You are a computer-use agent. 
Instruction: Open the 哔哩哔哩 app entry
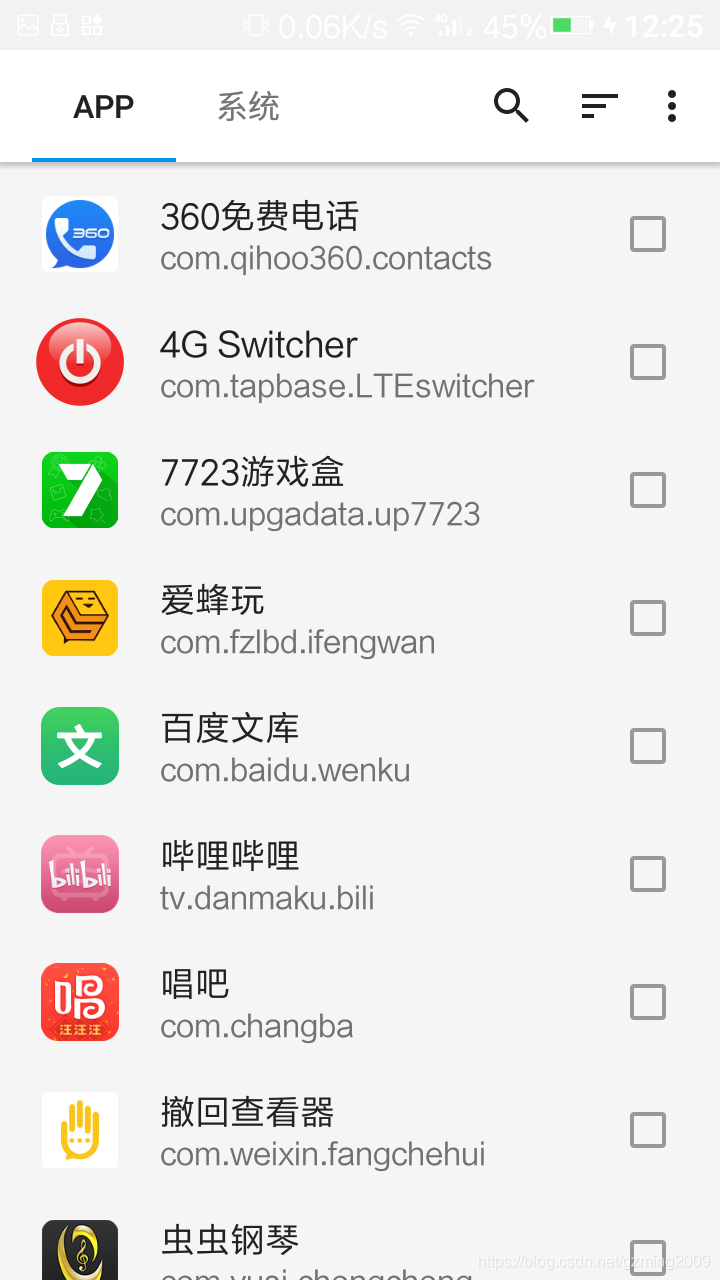pos(360,874)
